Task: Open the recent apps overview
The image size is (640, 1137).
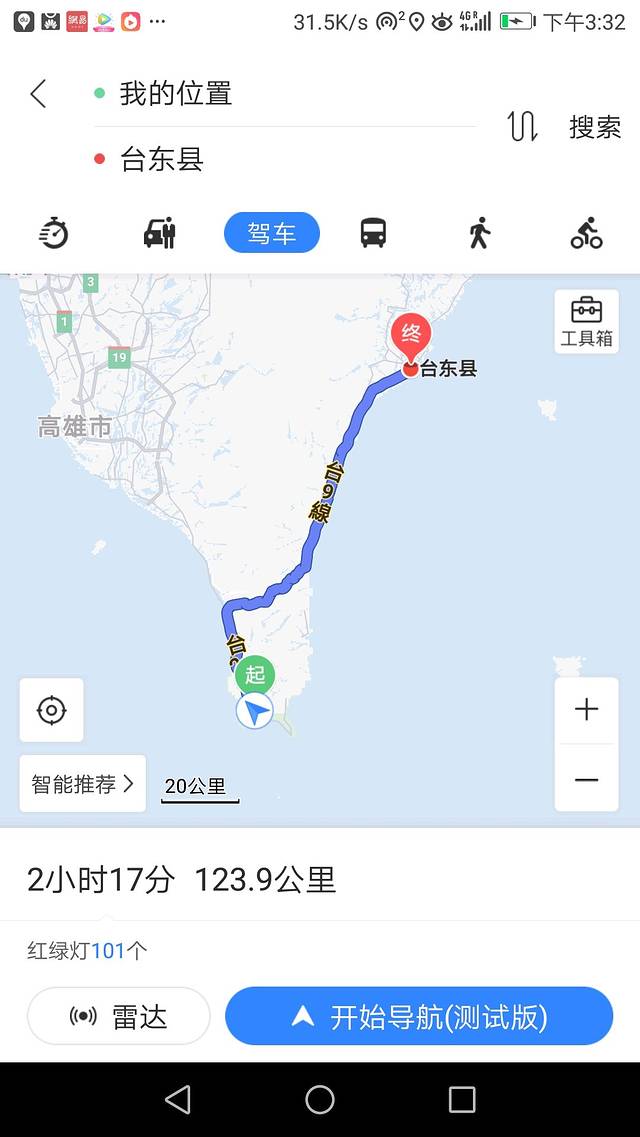Action: pos(462,1100)
